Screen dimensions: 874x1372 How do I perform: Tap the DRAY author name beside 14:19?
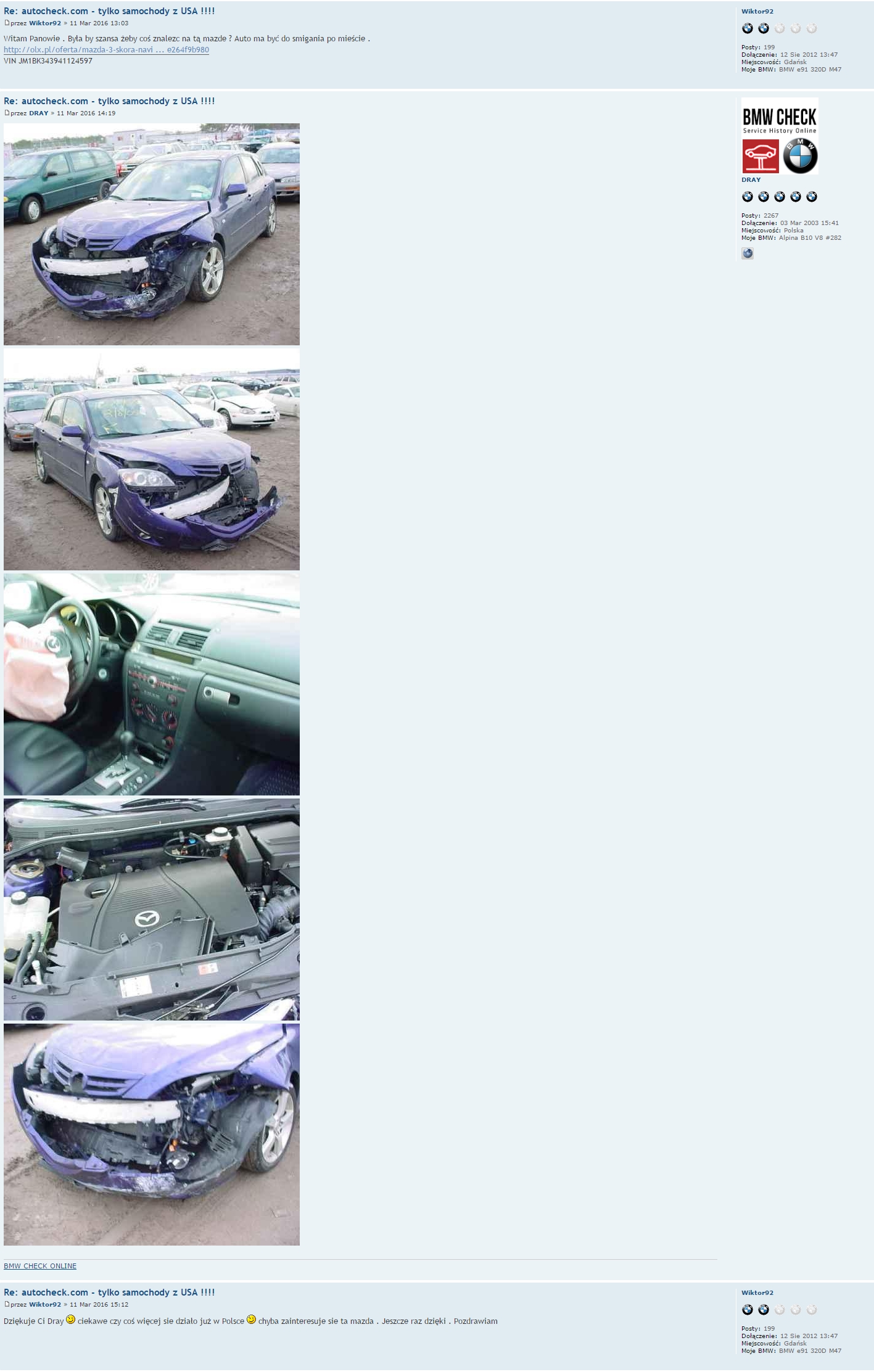click(x=38, y=113)
